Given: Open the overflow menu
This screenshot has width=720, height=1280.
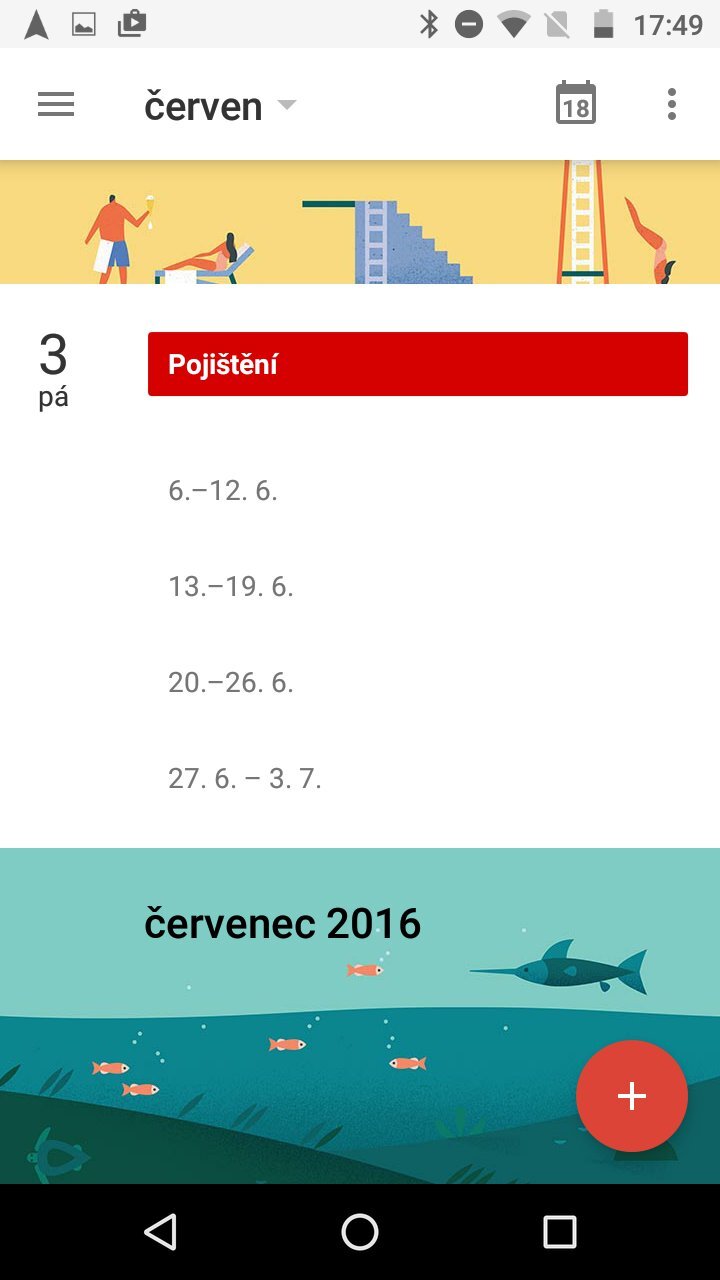Looking at the screenshot, I should click(671, 104).
